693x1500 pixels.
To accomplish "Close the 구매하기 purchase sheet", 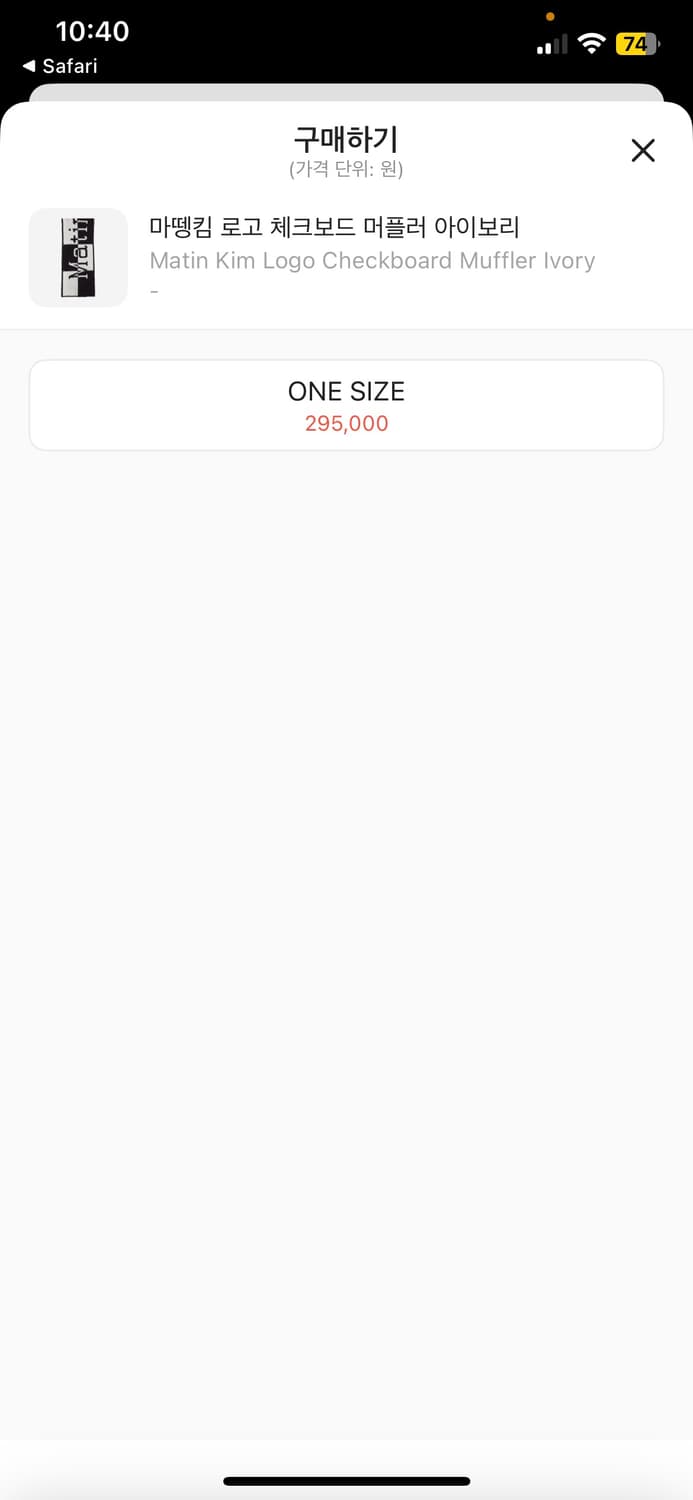I will coord(643,151).
